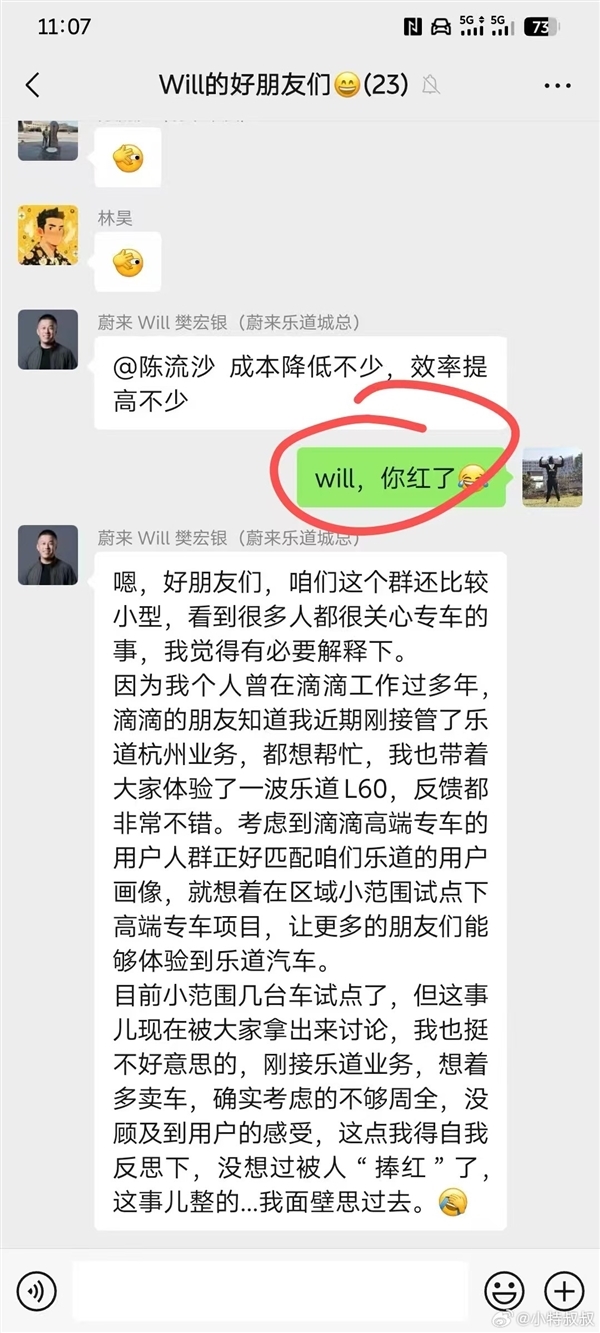Open the emoji sticker panel
The image size is (600, 1333).
coord(504,1290)
